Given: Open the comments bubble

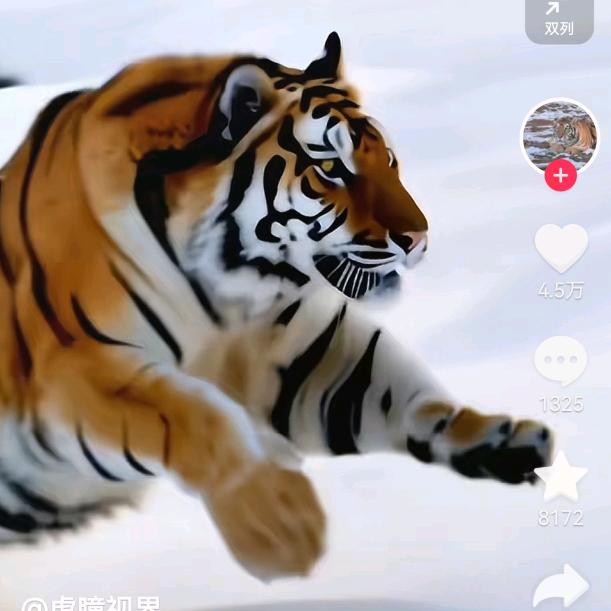Looking at the screenshot, I should (x=560, y=360).
